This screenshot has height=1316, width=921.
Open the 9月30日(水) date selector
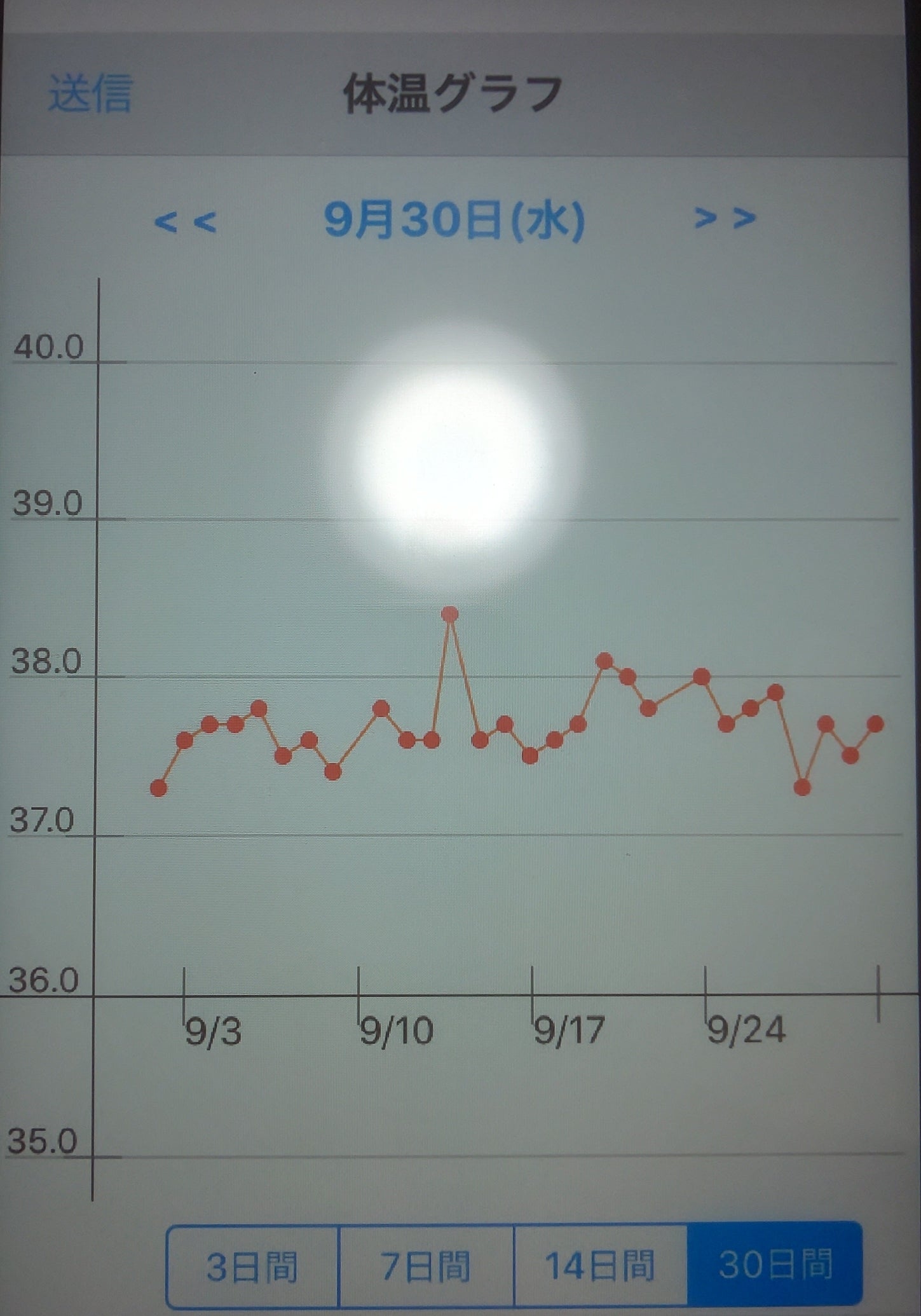point(454,219)
